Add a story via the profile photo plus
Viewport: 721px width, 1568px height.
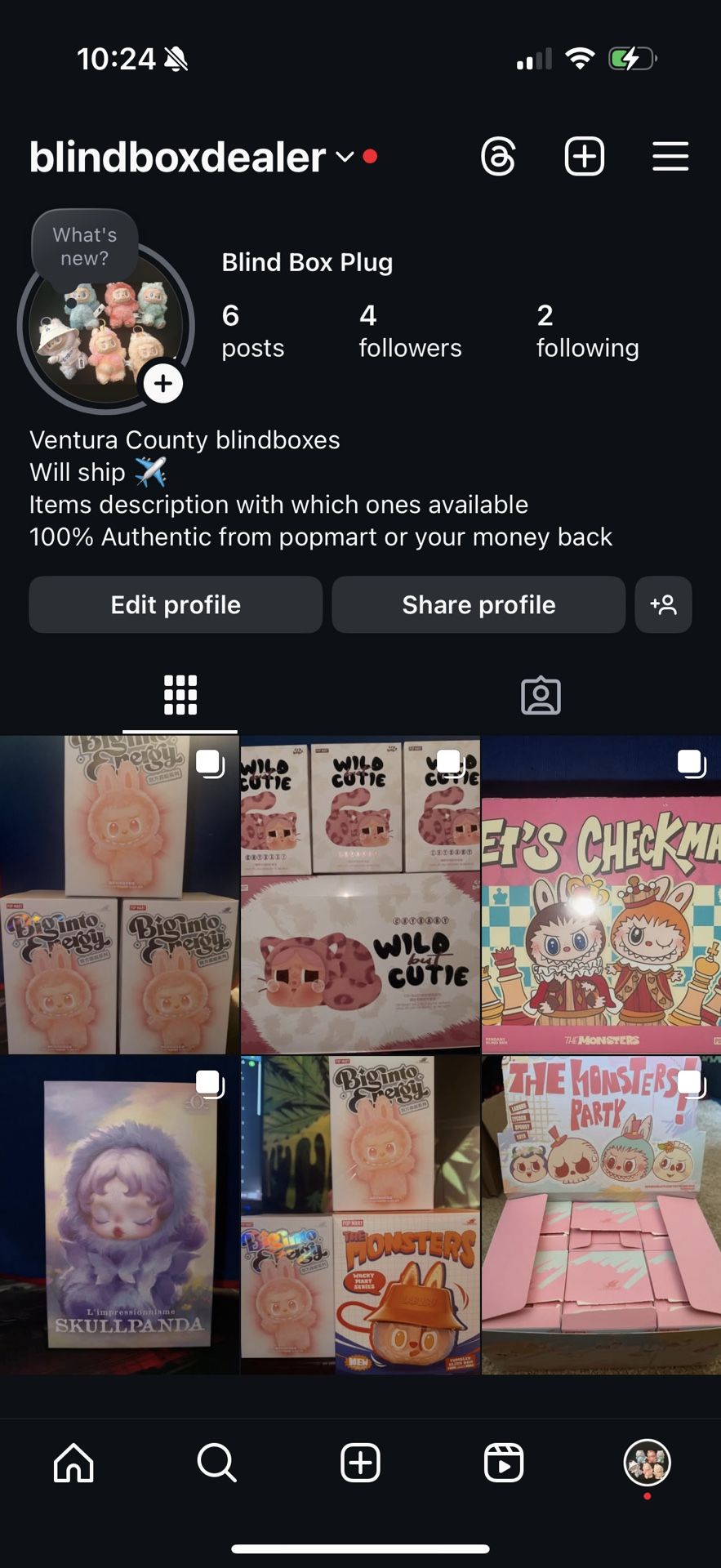(x=163, y=383)
